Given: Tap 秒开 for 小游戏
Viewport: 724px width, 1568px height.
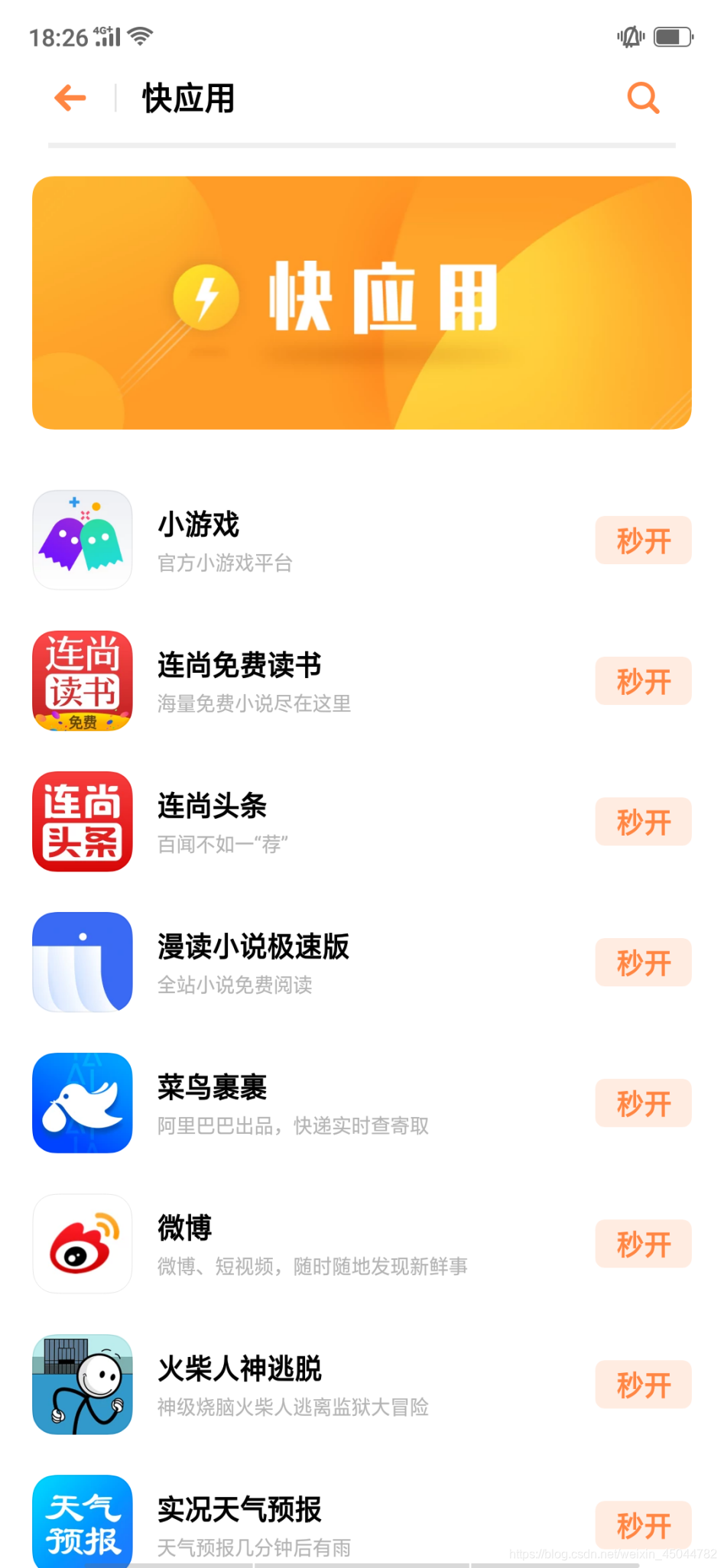Looking at the screenshot, I should 644,541.
